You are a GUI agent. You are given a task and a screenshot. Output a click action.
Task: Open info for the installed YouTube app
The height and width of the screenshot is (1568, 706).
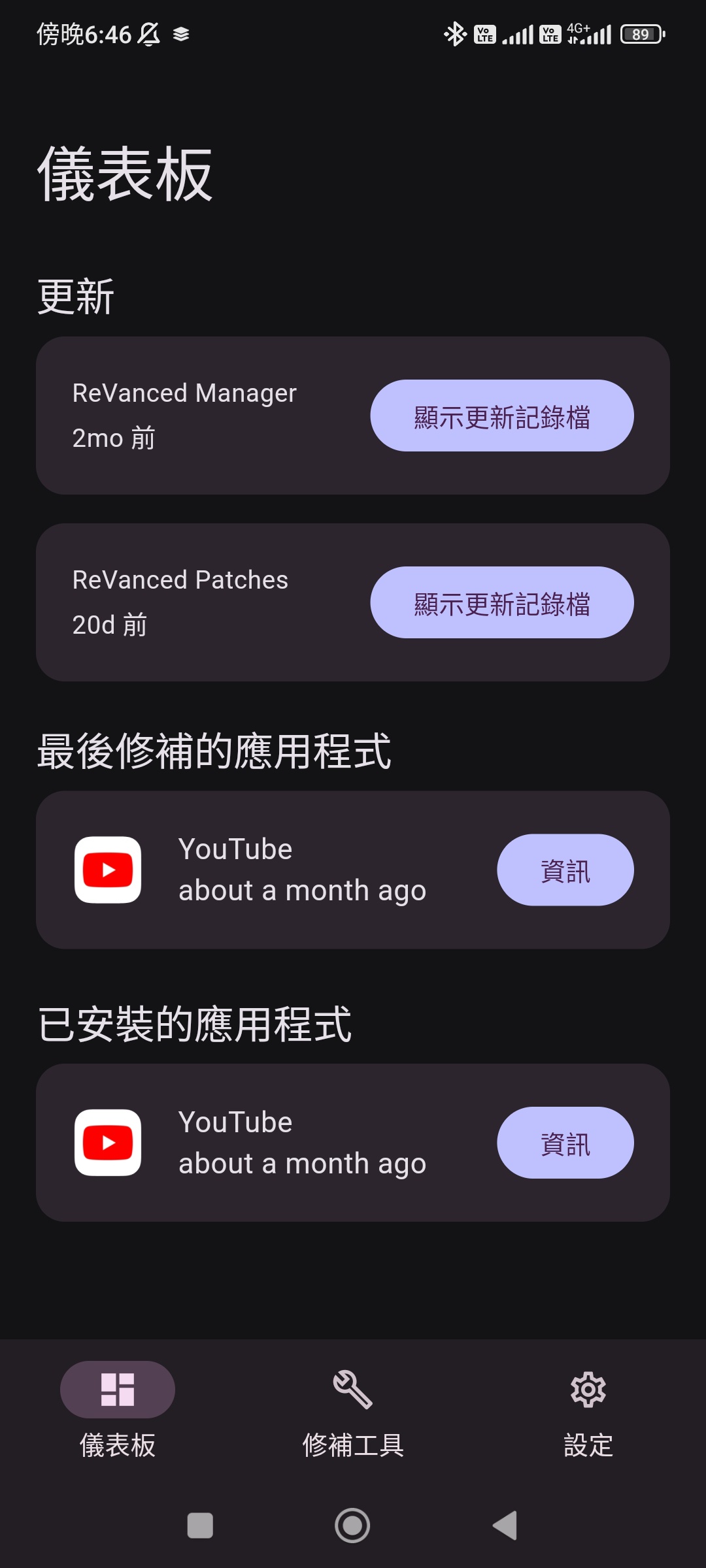click(x=565, y=1143)
